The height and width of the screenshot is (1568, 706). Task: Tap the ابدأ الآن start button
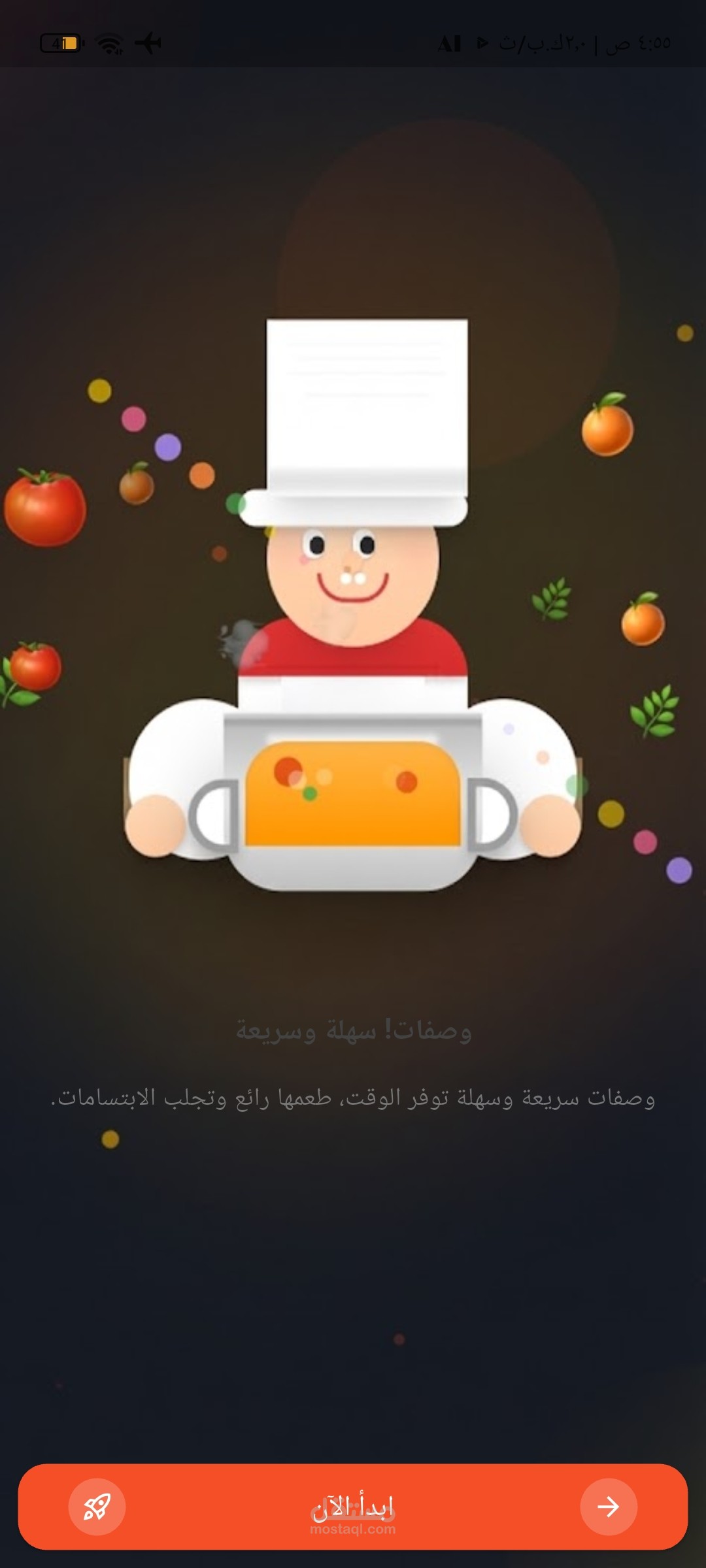353,1507
